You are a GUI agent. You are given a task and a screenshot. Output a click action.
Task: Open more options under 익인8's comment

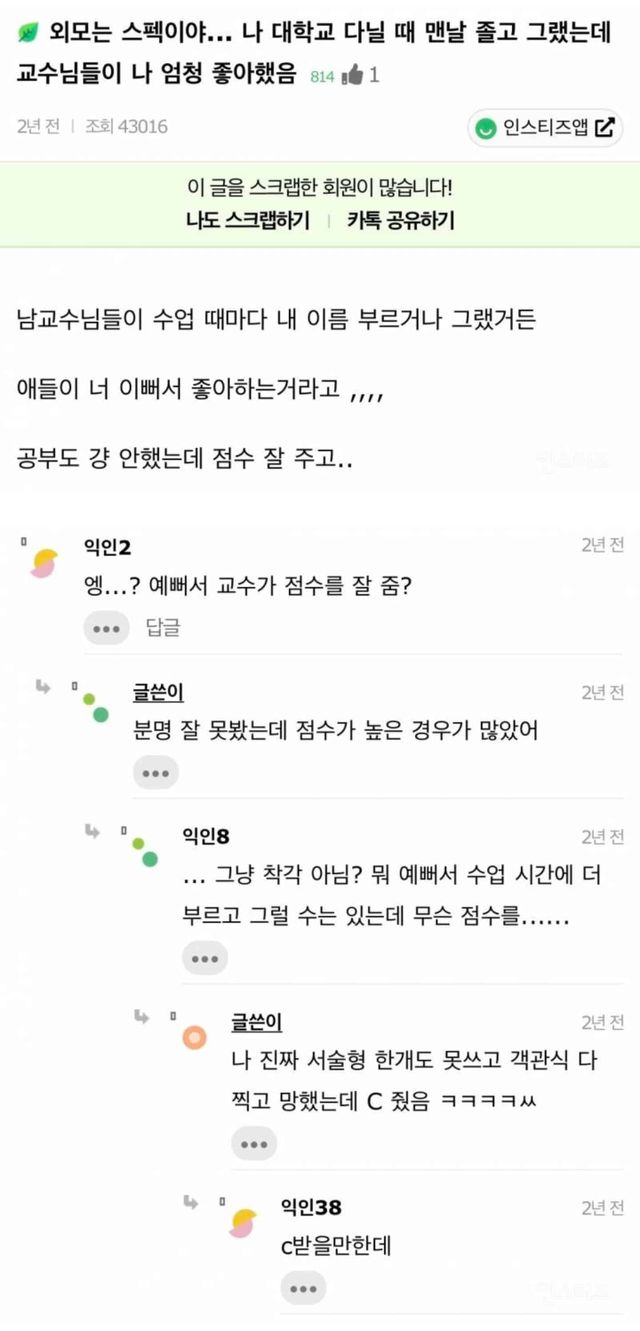click(204, 958)
